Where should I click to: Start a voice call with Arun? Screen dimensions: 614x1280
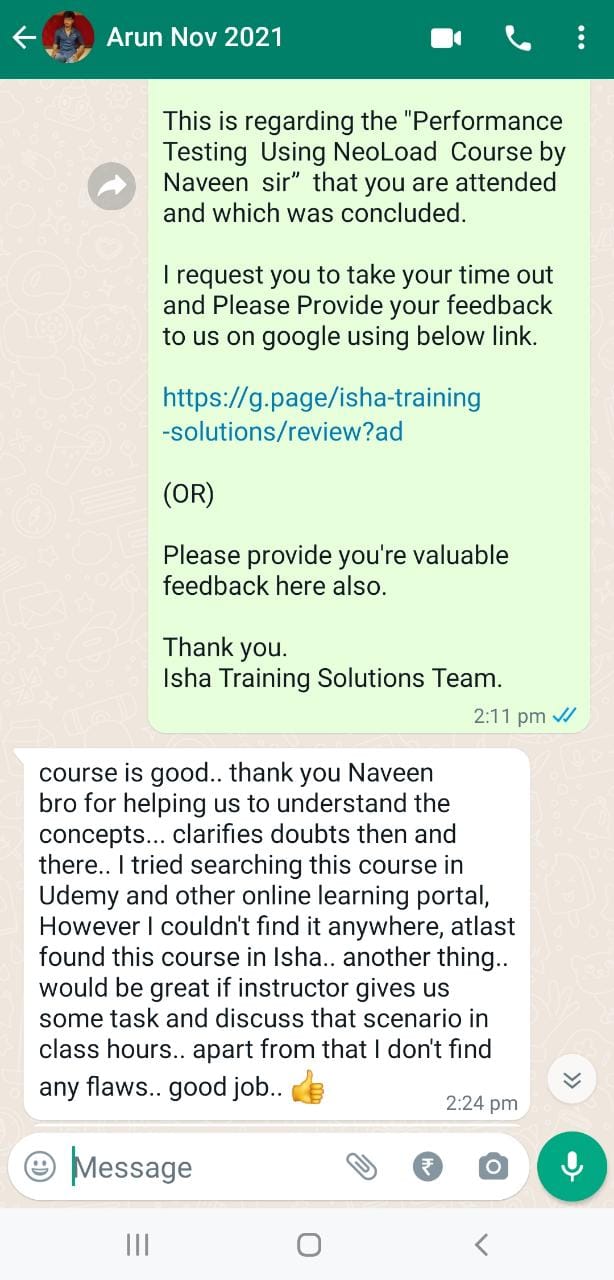coord(518,38)
